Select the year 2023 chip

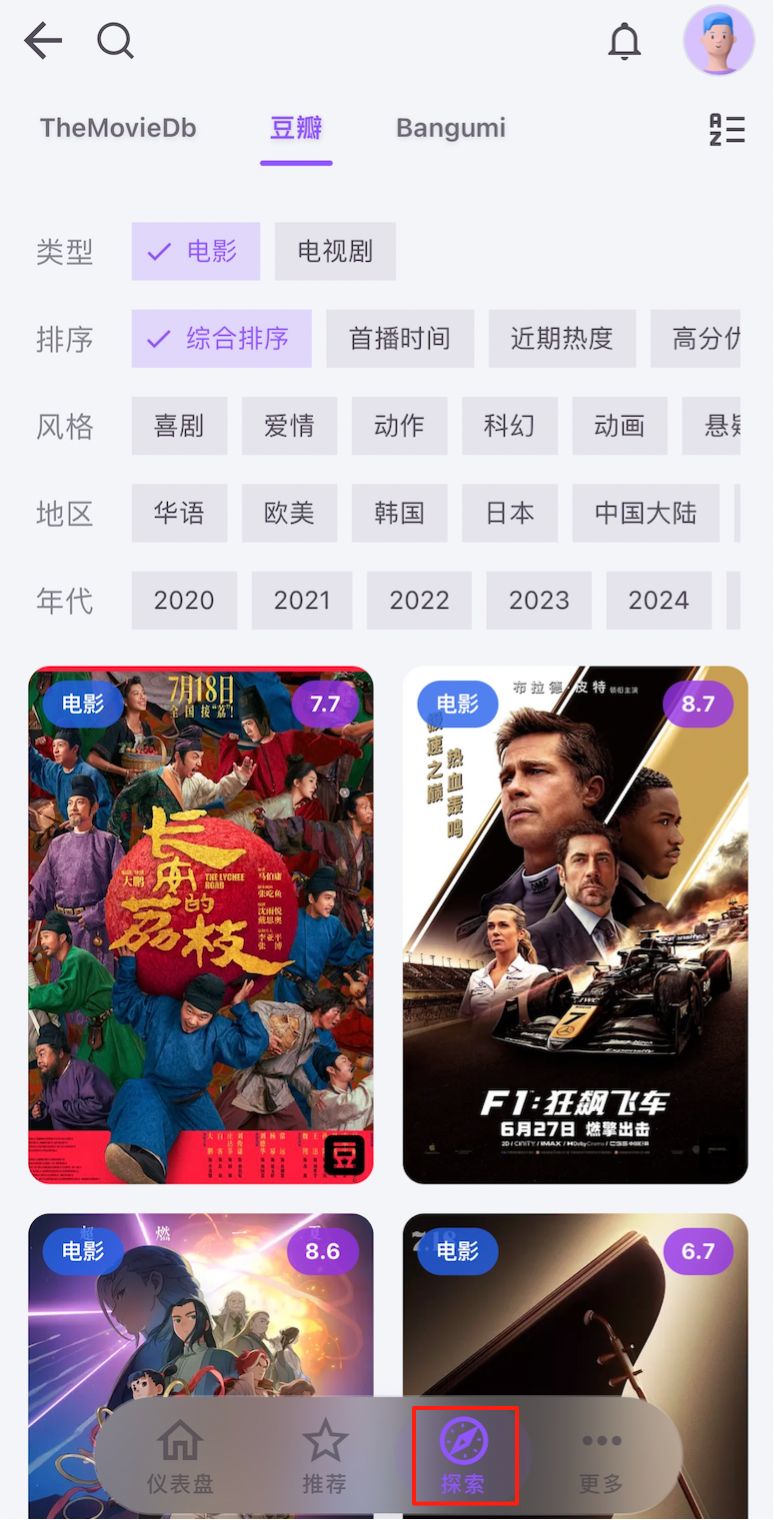click(x=539, y=601)
